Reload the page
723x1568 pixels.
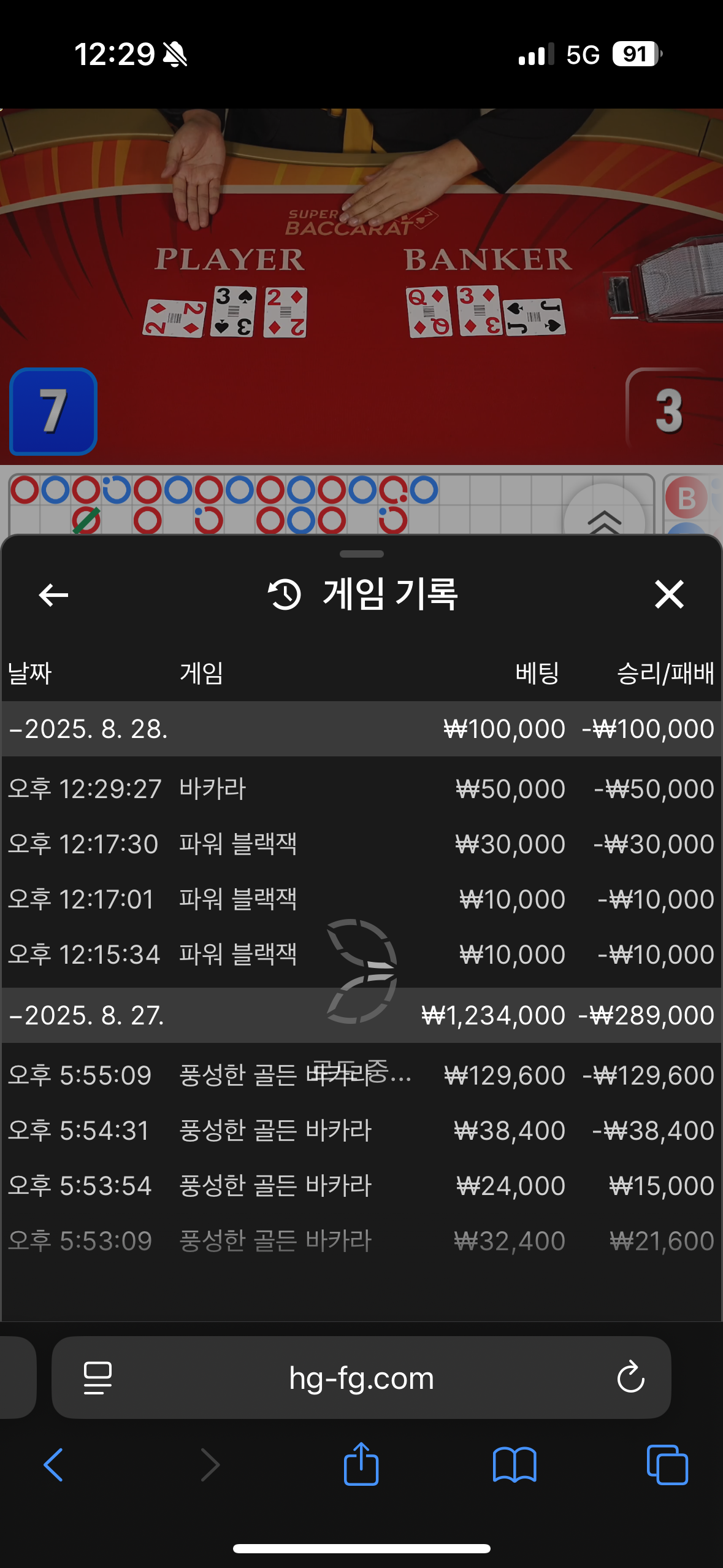(630, 1378)
